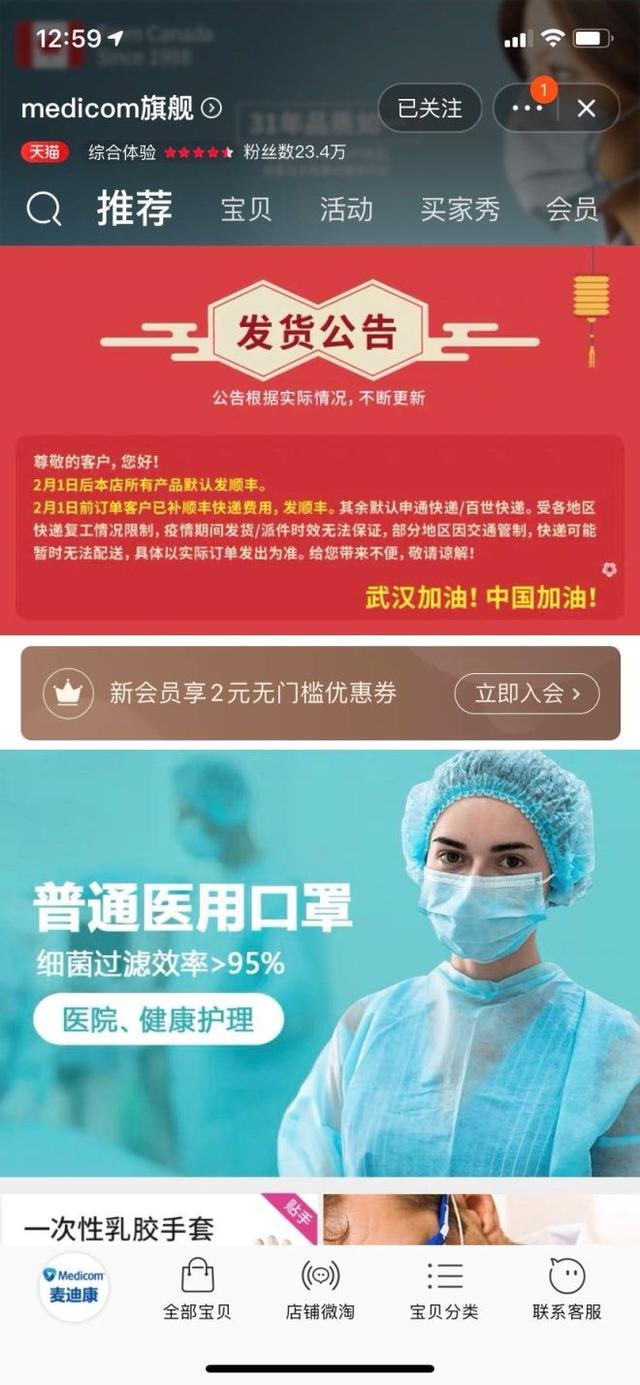Image resolution: width=640 pixels, height=1385 pixels.
Task: Tap the 已关注 follow button
Action: point(430,108)
